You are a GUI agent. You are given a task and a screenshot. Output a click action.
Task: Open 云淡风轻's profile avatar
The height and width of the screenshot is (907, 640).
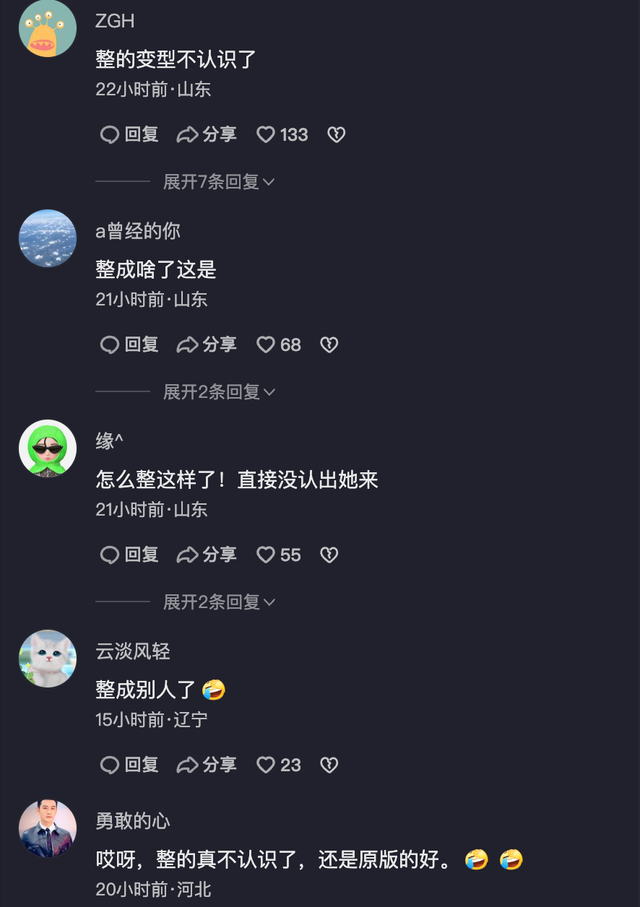(48, 658)
